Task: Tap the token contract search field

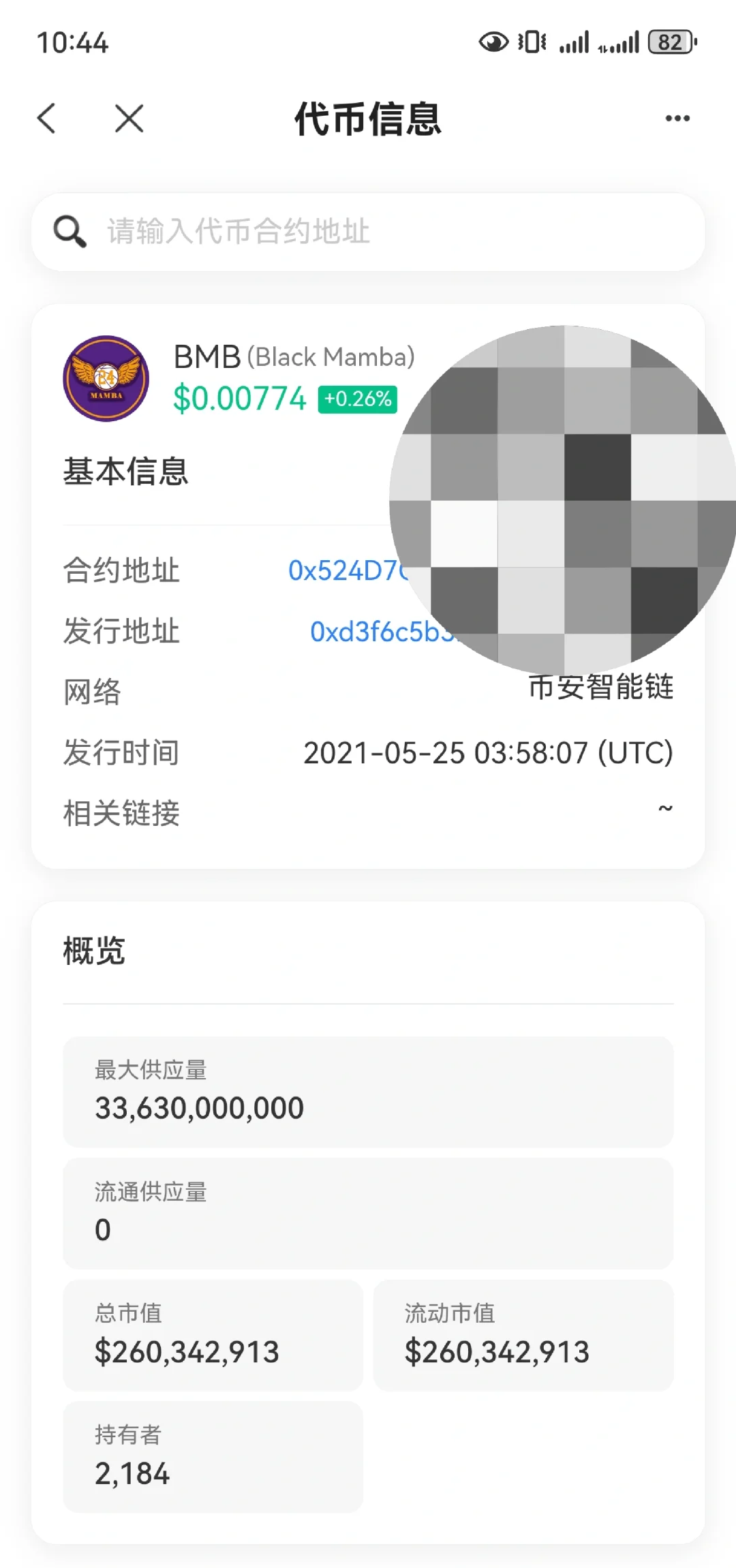Action: [368, 231]
